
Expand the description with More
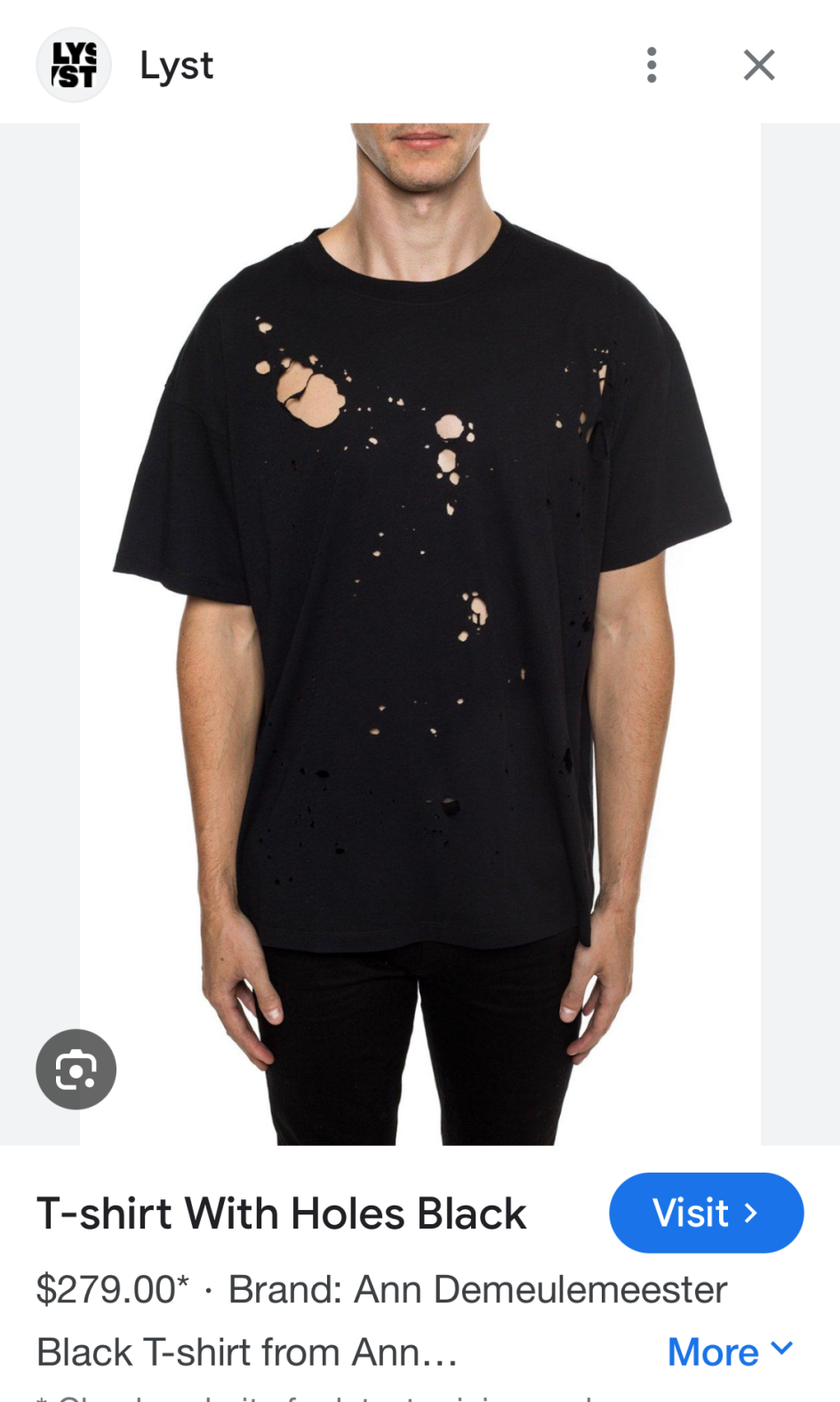(x=730, y=1351)
